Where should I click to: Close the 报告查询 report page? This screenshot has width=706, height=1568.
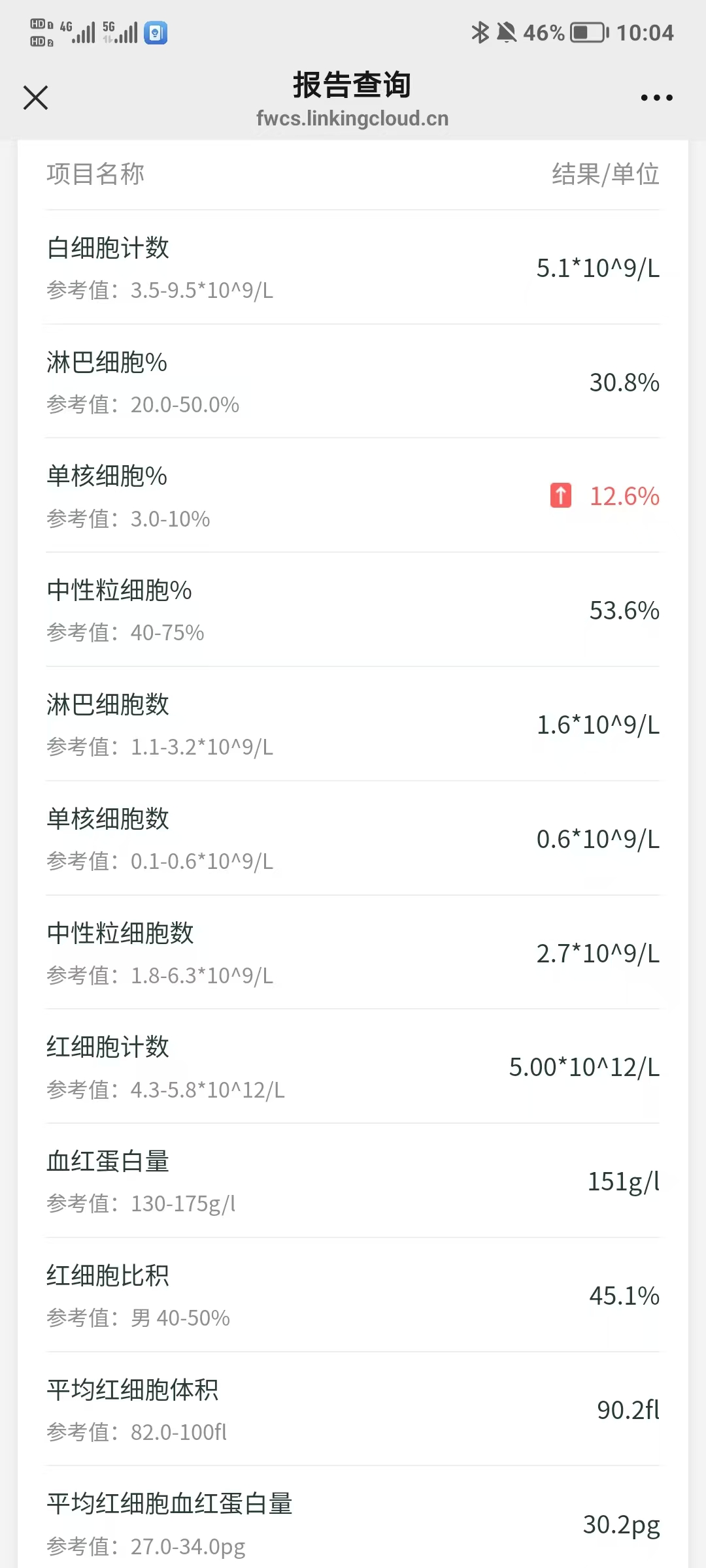tap(36, 98)
